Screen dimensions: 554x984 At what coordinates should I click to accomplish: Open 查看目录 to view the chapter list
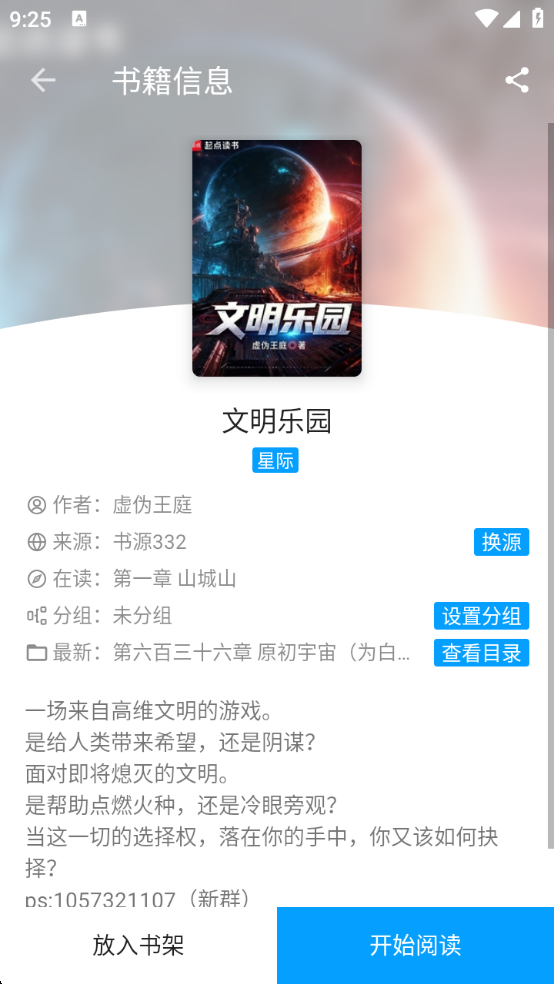(481, 653)
